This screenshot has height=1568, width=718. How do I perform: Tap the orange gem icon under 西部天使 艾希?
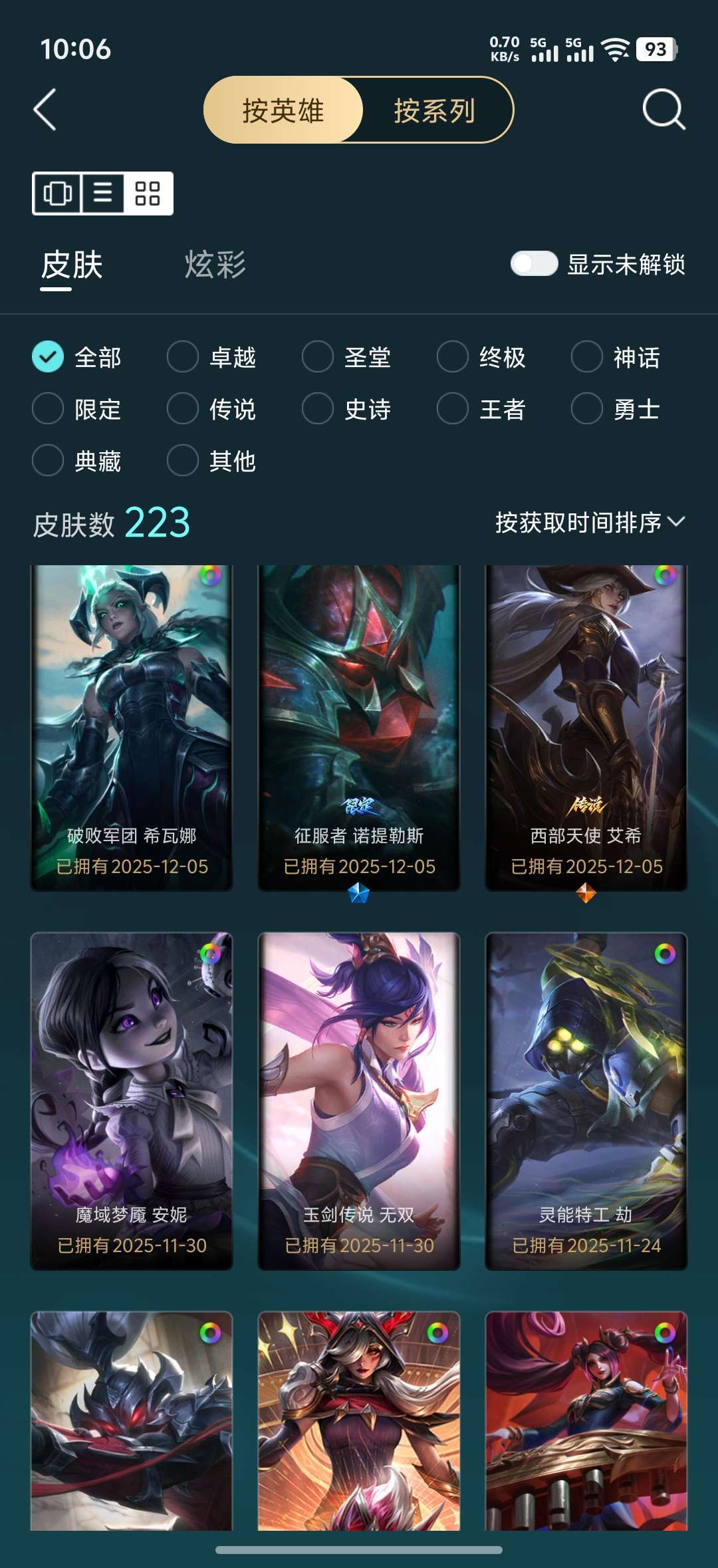tap(586, 894)
